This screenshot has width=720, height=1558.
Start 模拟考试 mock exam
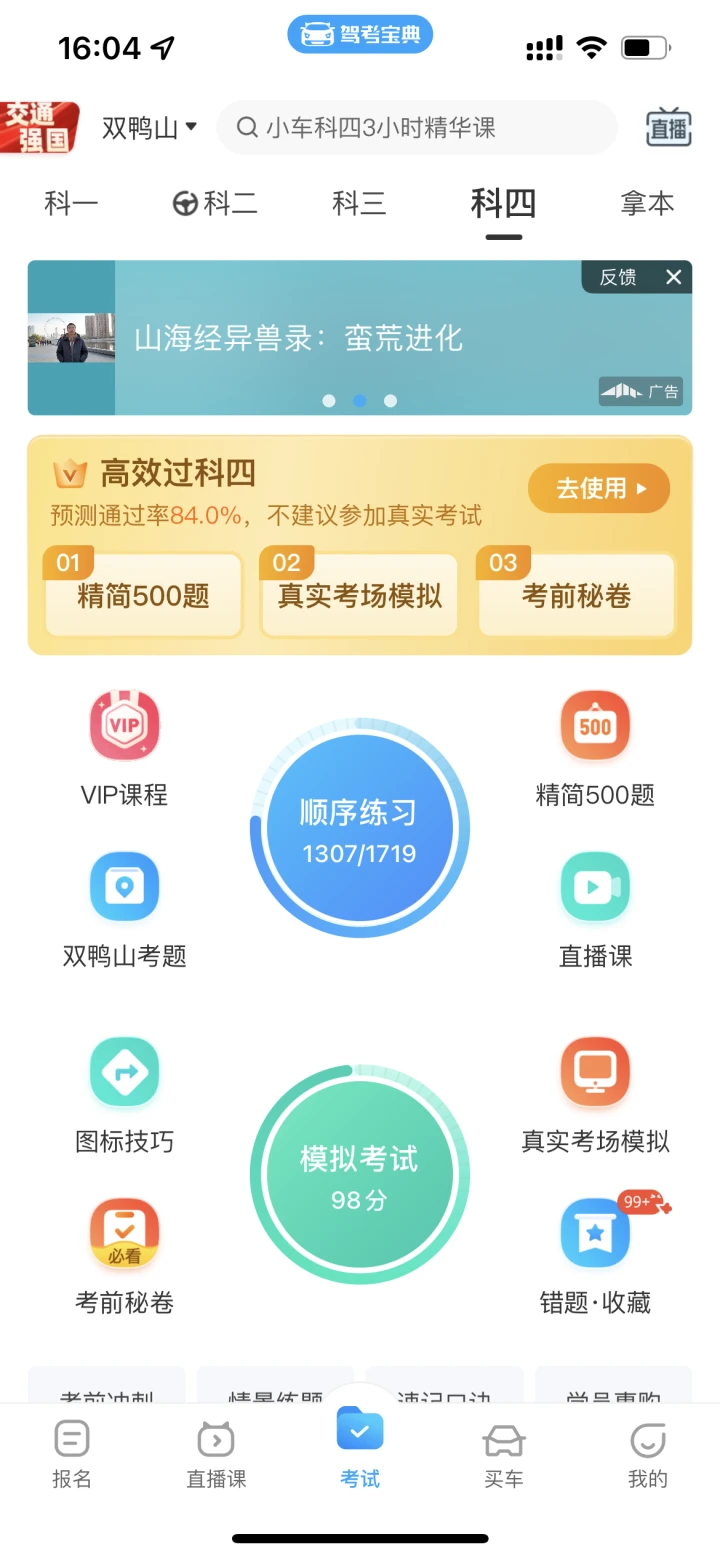pos(359,1174)
